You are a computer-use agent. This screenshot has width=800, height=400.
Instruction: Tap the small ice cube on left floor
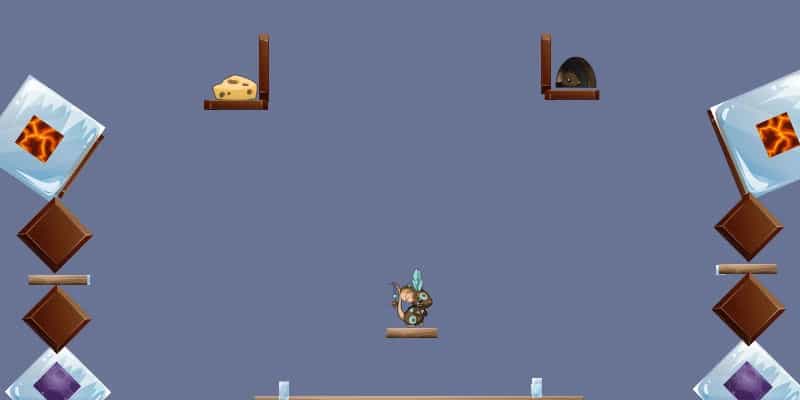[284, 389]
